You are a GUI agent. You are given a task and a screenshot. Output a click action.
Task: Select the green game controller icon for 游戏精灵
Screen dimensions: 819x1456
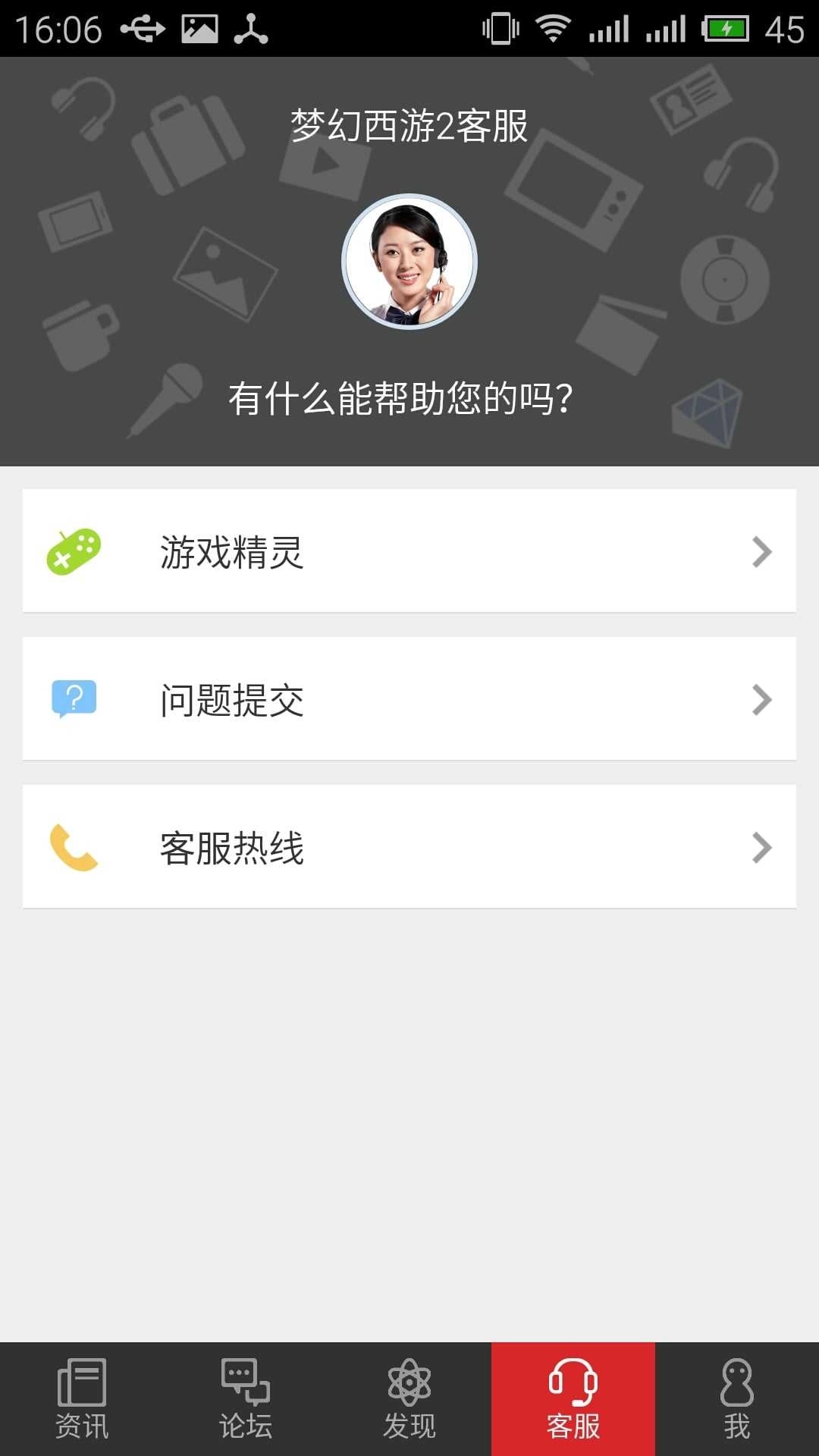74,551
